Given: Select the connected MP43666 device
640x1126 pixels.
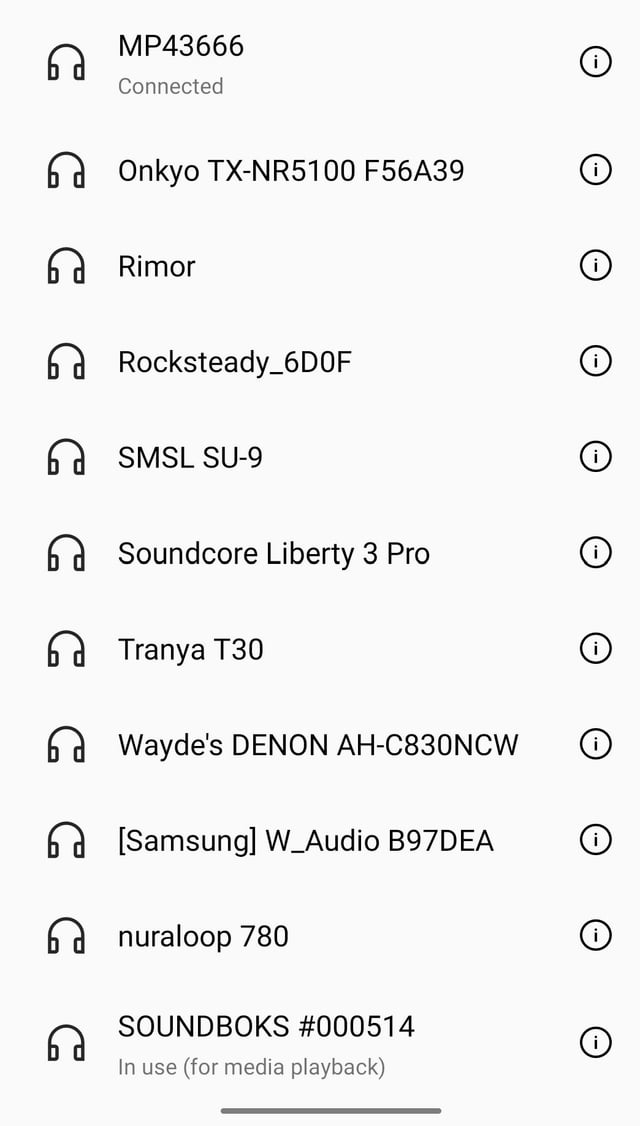Looking at the screenshot, I should (x=181, y=62).
